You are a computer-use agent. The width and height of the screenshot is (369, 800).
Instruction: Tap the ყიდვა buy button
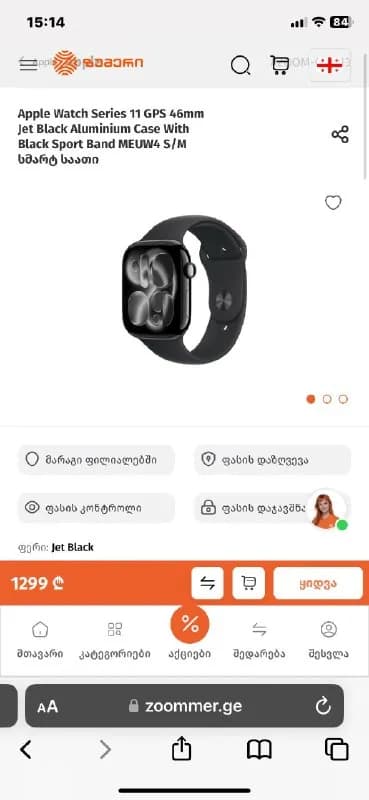(x=318, y=583)
